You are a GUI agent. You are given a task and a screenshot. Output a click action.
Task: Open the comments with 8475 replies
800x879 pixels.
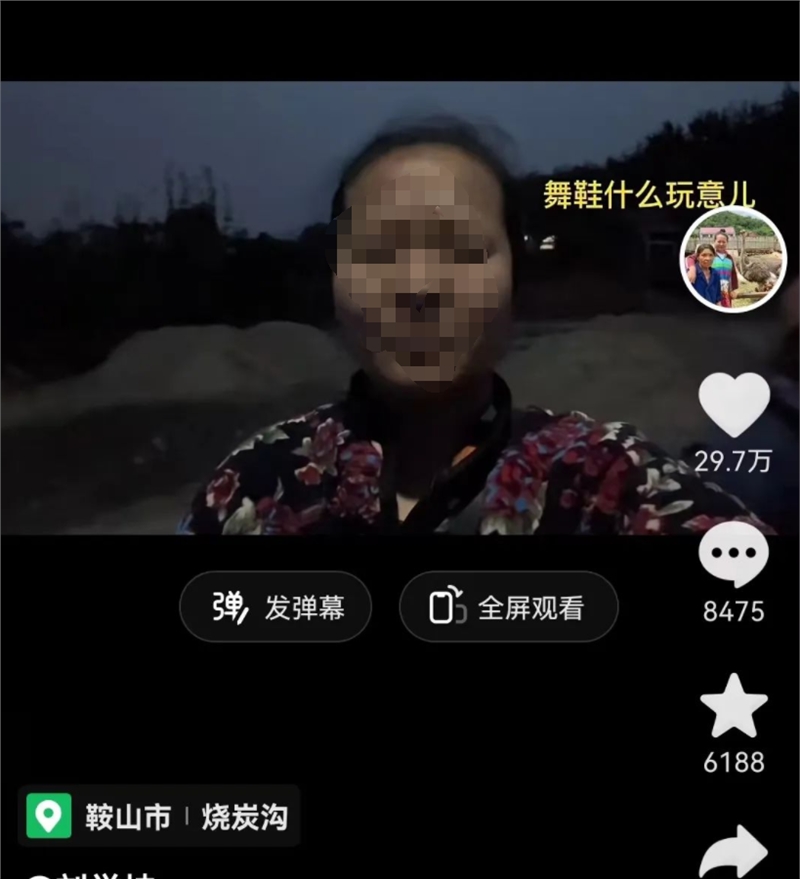point(733,554)
